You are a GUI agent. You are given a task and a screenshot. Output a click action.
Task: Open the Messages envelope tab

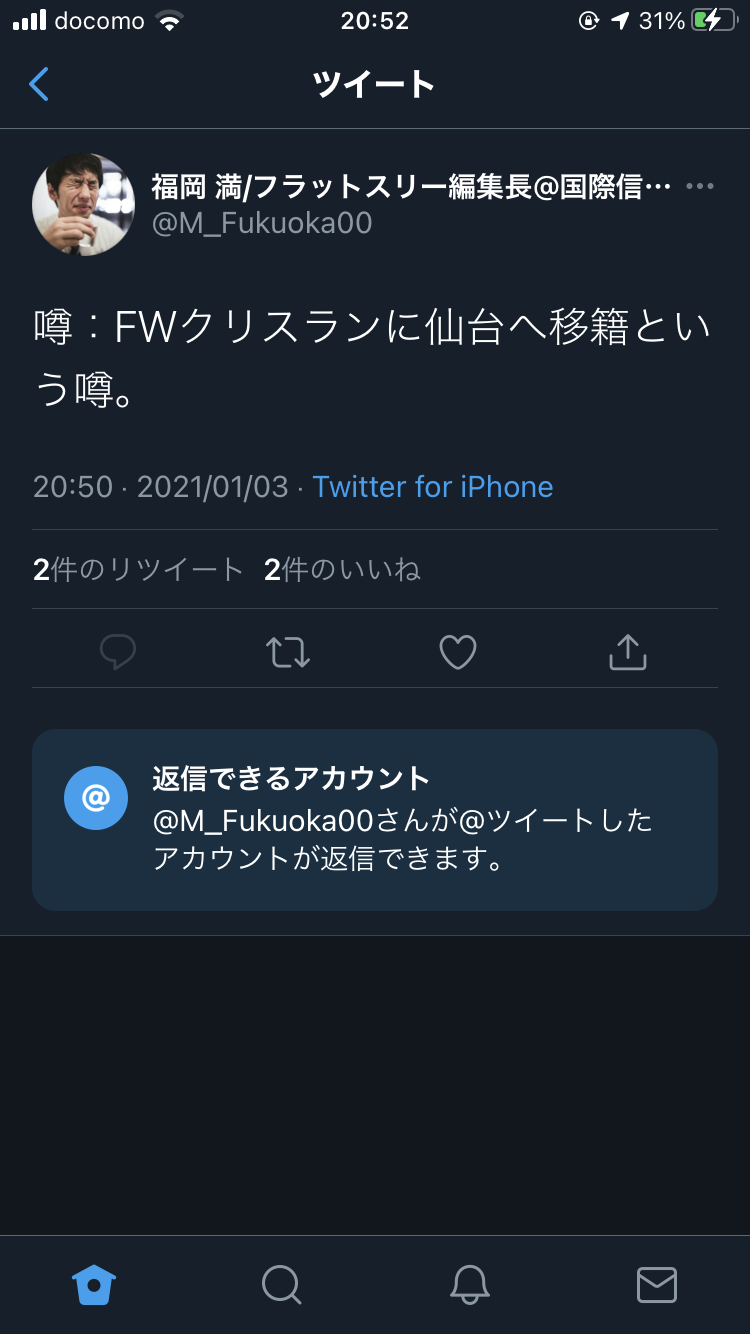tap(657, 1284)
